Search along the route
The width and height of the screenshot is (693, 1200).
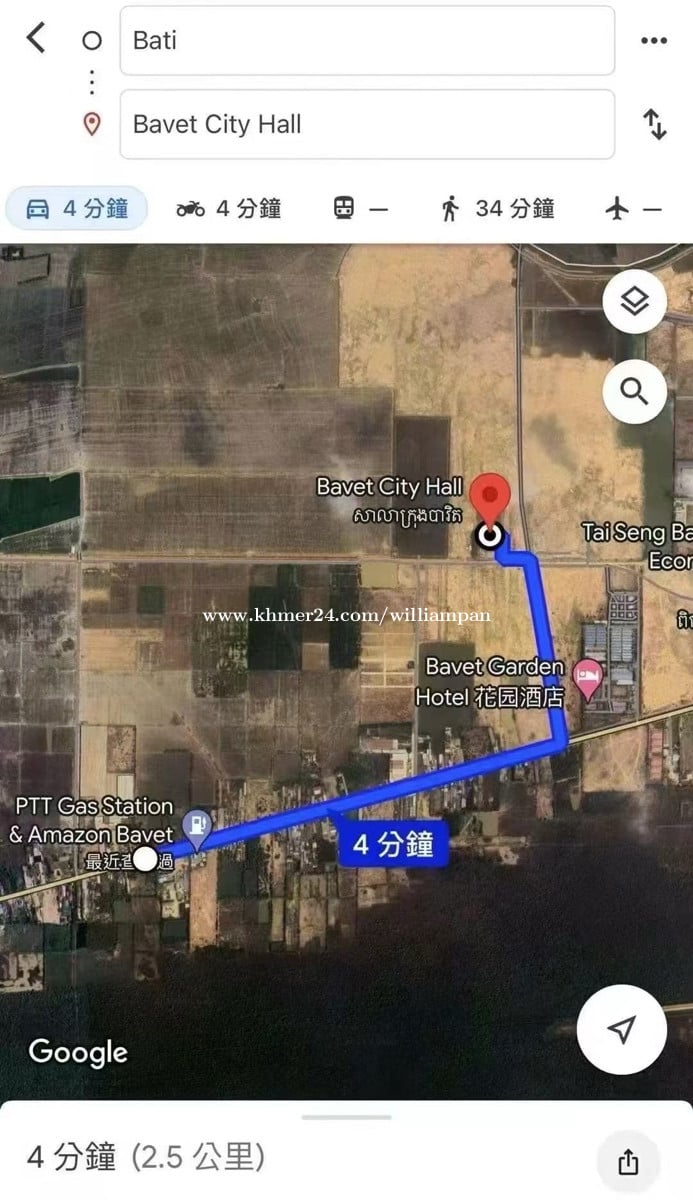(634, 391)
